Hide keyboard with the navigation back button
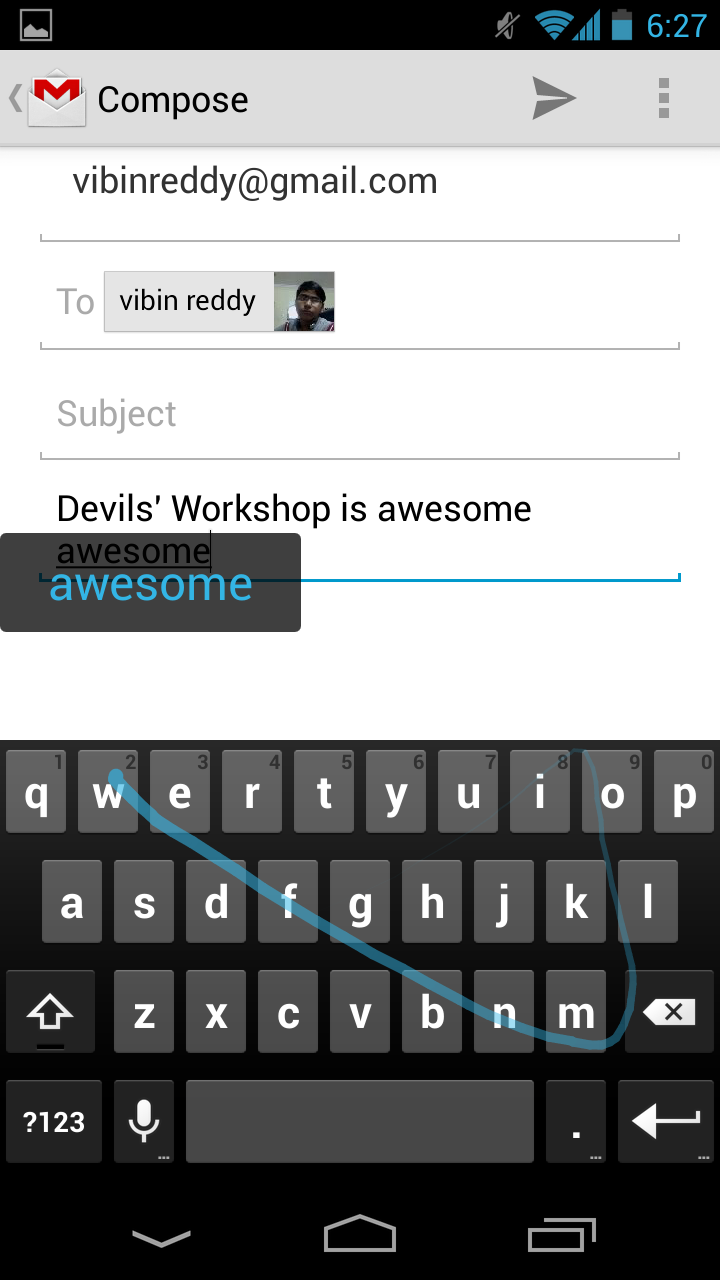The width and height of the screenshot is (720, 1280). pyautogui.click(x=161, y=1239)
